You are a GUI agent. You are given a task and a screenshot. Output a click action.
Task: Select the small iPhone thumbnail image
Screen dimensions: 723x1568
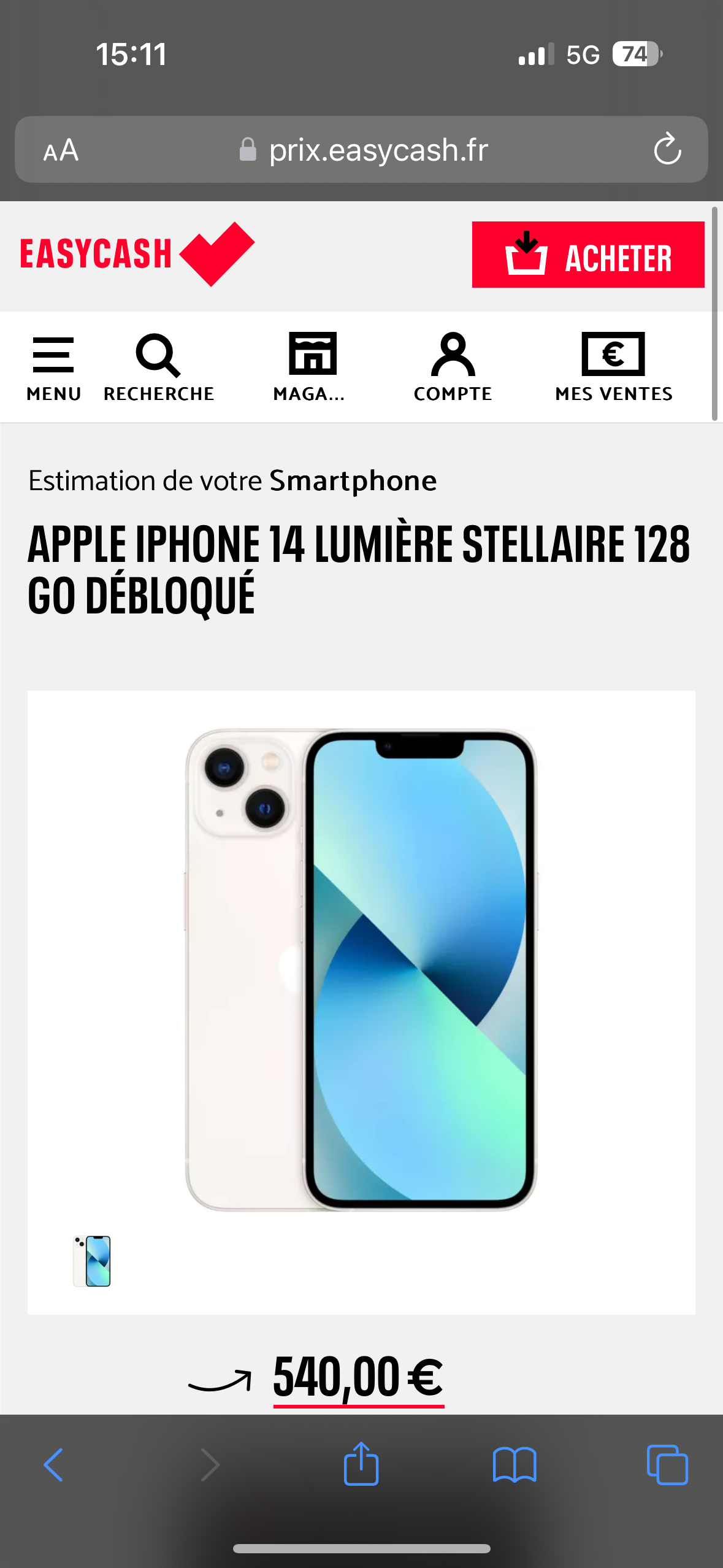(x=92, y=1261)
